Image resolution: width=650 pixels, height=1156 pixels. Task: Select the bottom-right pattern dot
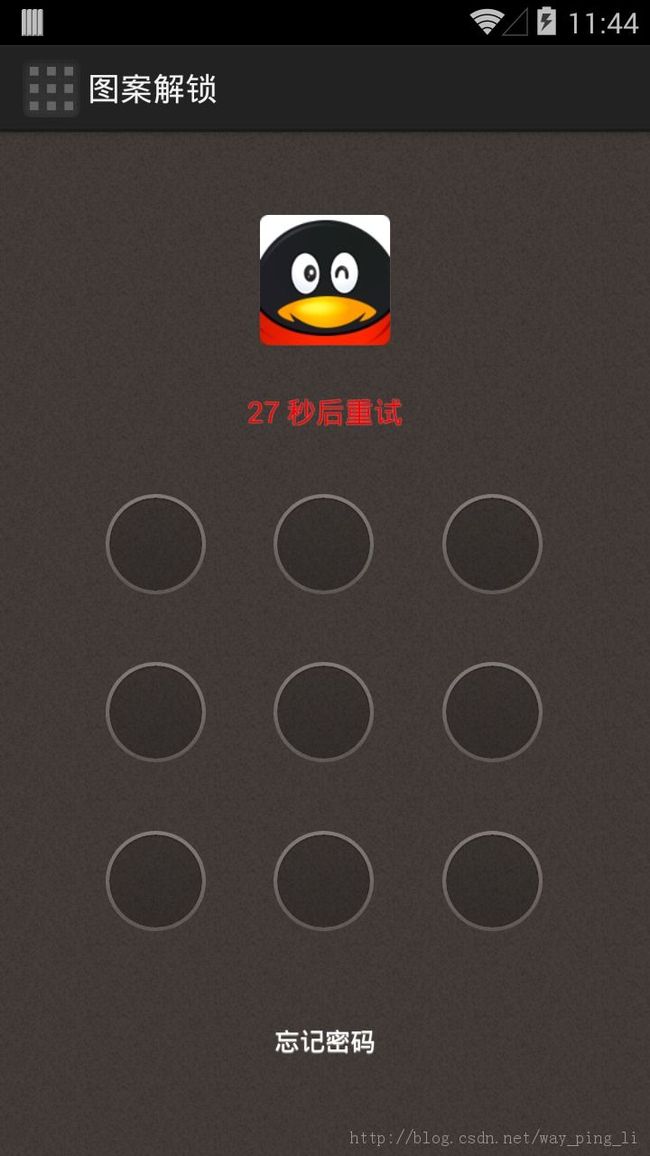point(492,881)
